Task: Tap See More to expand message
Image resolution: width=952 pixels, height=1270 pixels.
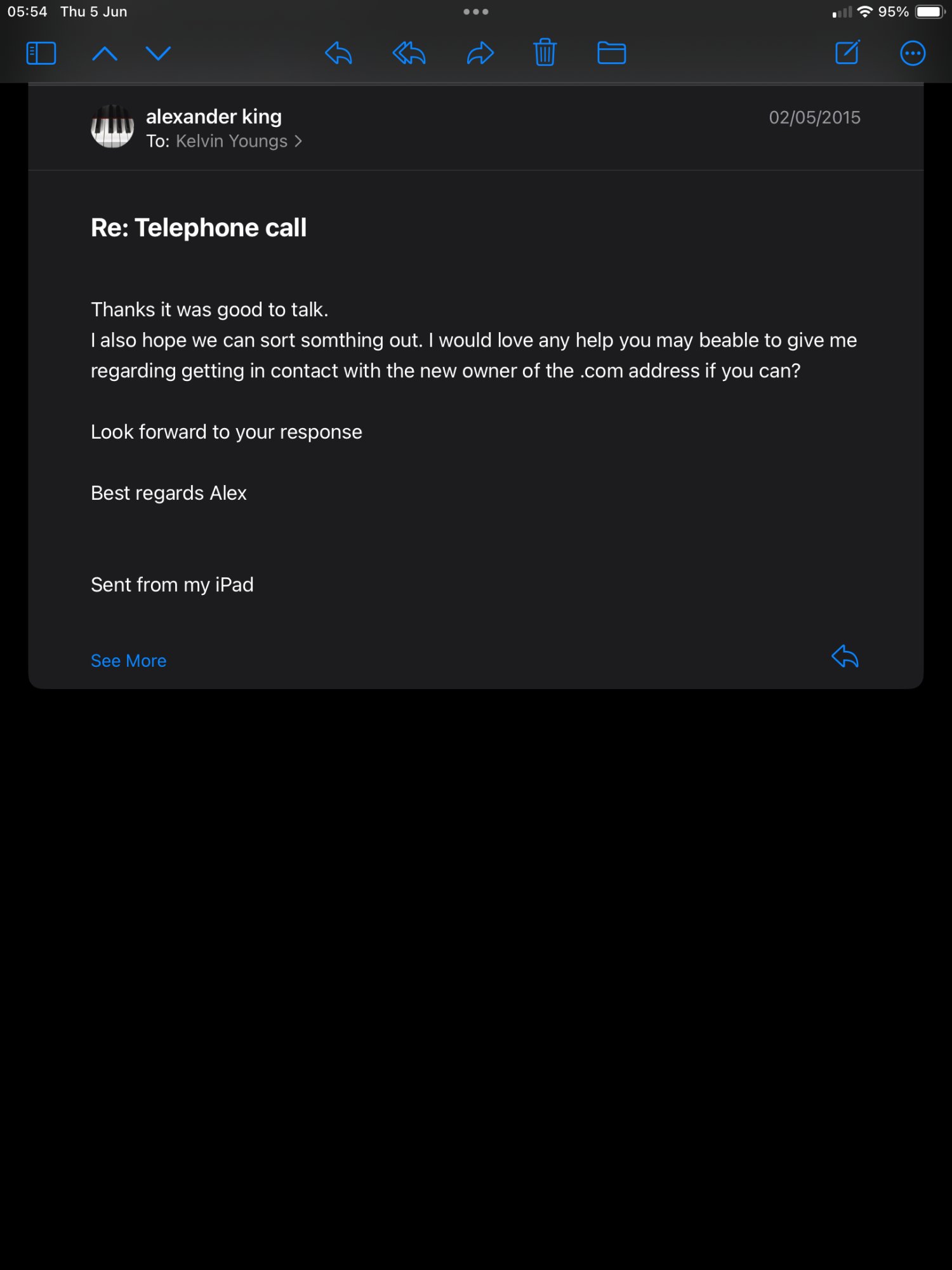Action: click(128, 660)
